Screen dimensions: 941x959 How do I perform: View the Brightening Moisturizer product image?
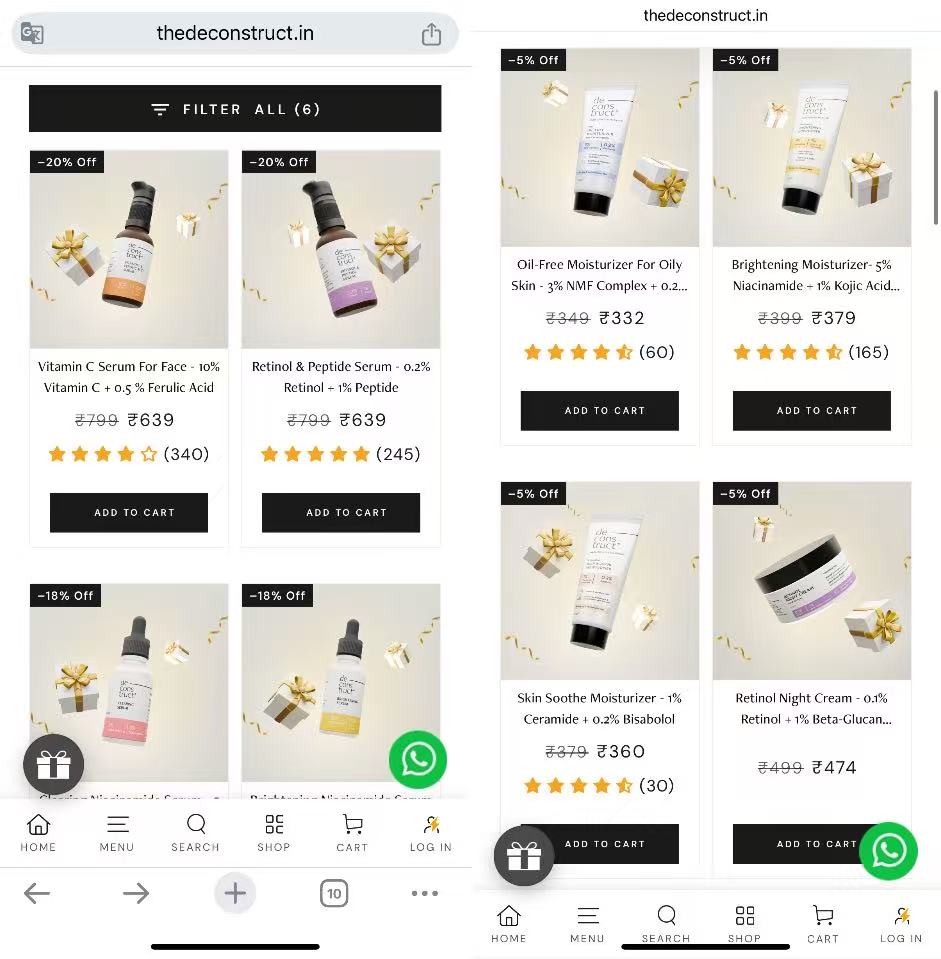coord(811,147)
